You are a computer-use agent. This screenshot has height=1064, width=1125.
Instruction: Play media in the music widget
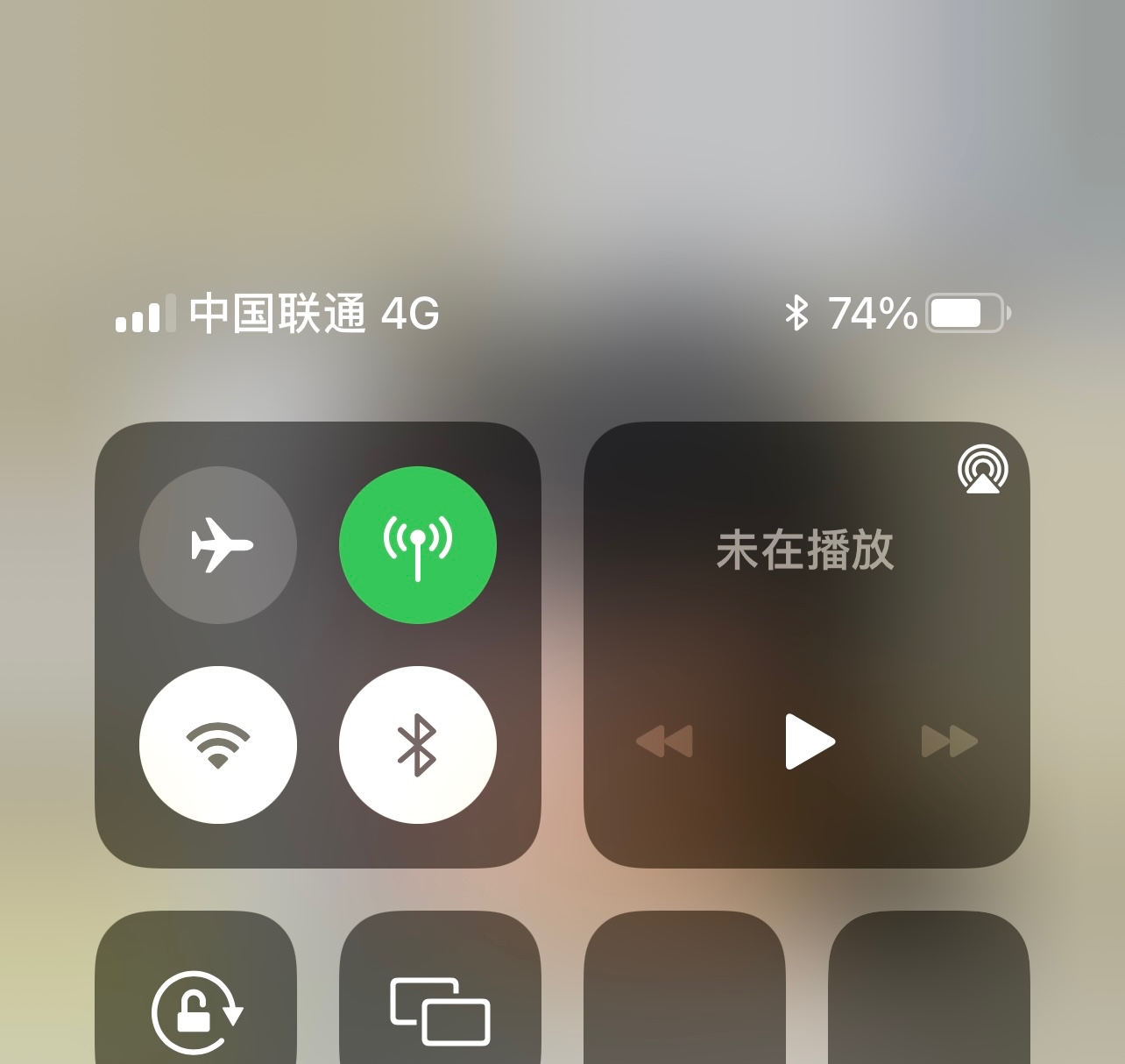click(x=809, y=741)
